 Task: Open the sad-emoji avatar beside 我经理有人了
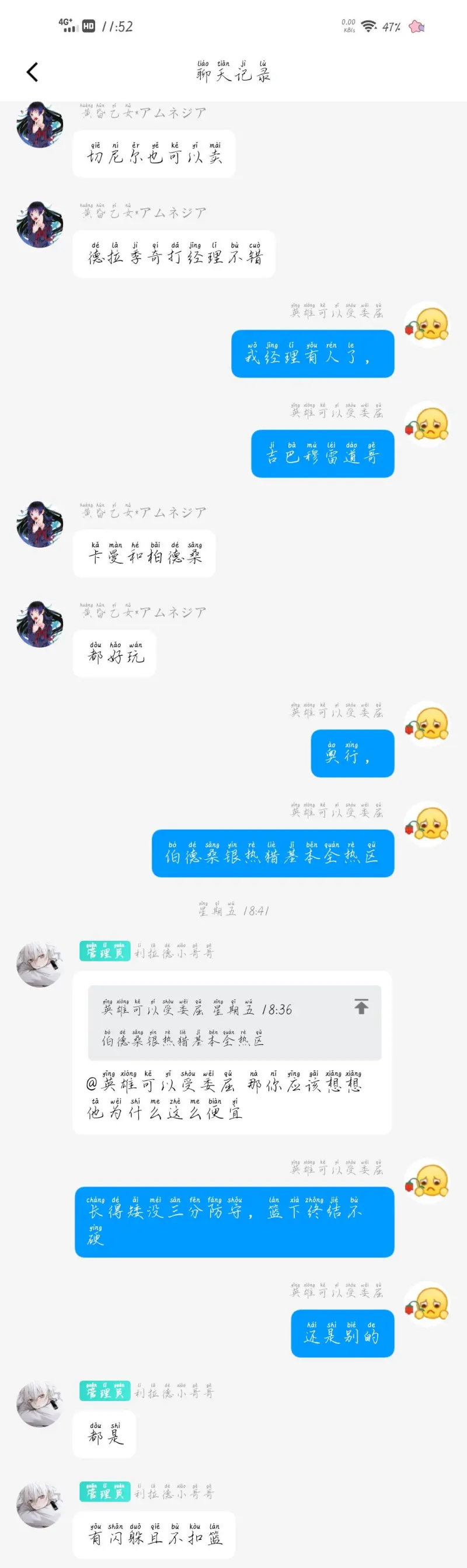pyautogui.click(x=427, y=325)
